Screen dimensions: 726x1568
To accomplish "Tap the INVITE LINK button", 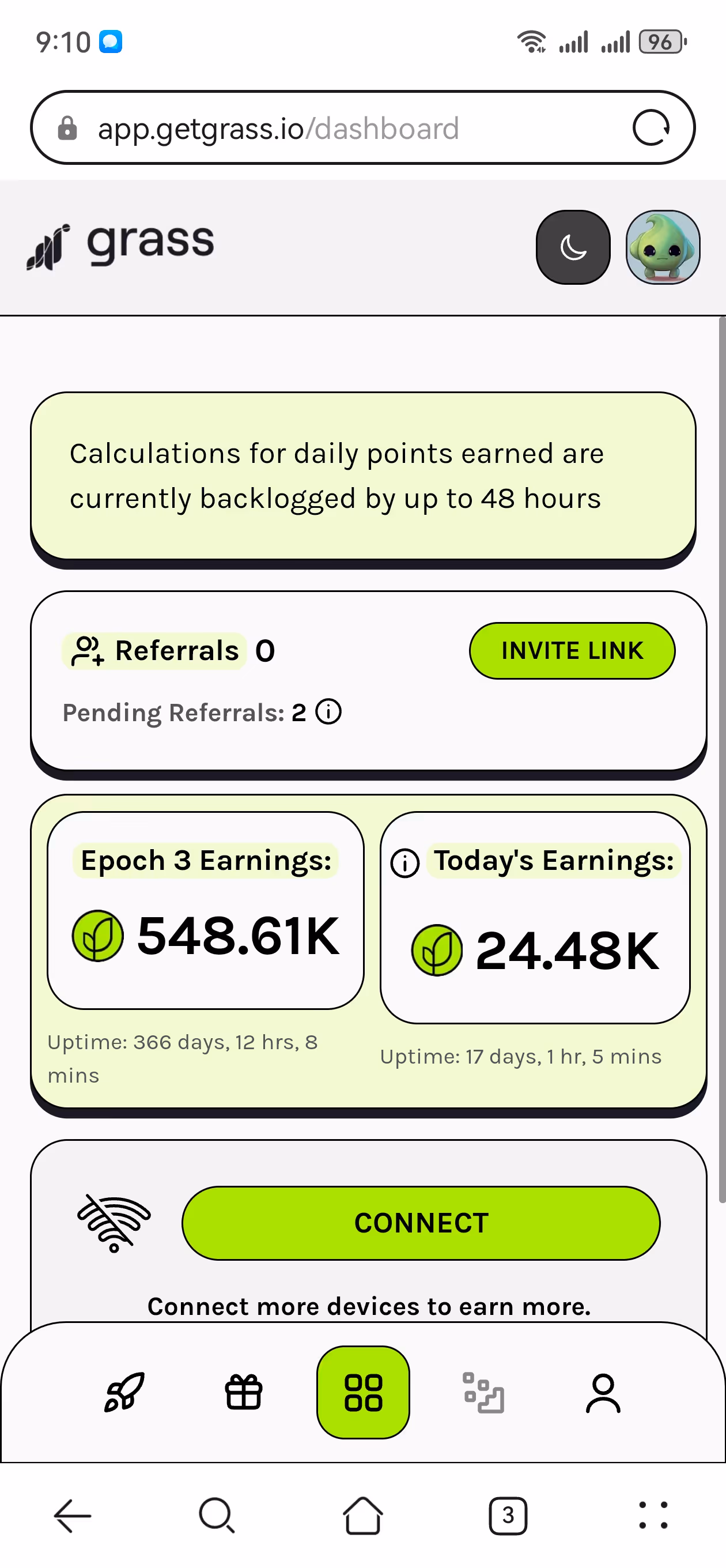I will [x=572, y=651].
